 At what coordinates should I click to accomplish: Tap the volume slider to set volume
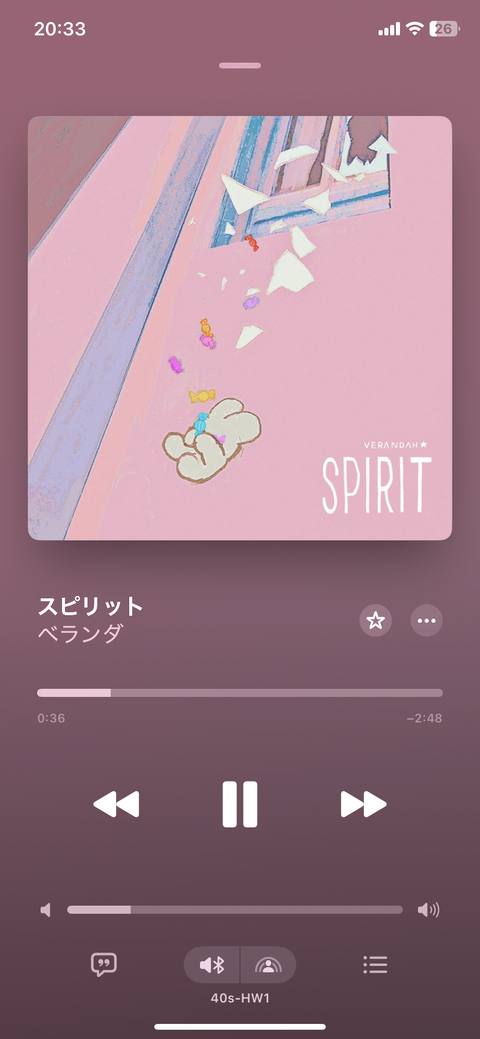(x=235, y=910)
